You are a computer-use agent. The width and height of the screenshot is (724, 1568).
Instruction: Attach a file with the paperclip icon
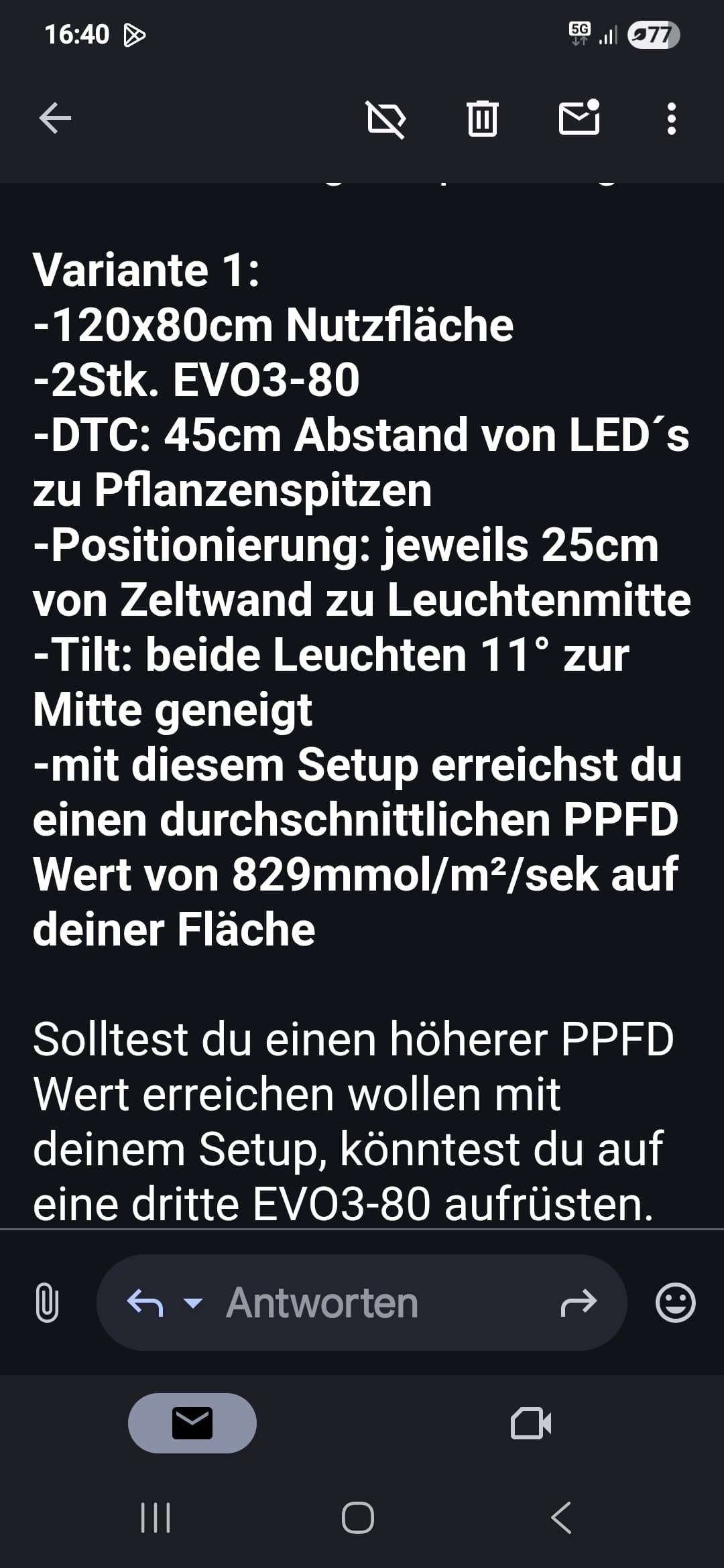(46, 1303)
